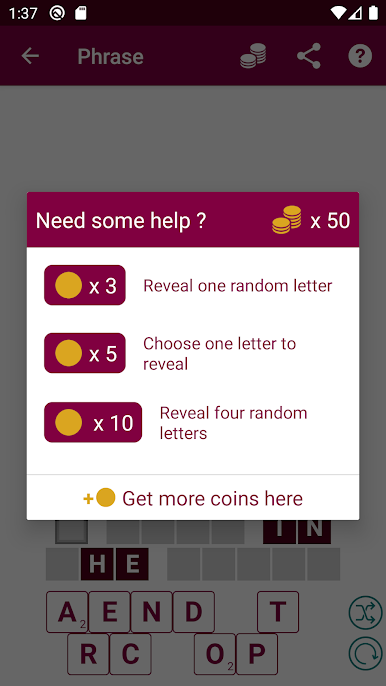Open the coins stack icon in toolbar
The height and width of the screenshot is (686, 386).
(253, 56)
